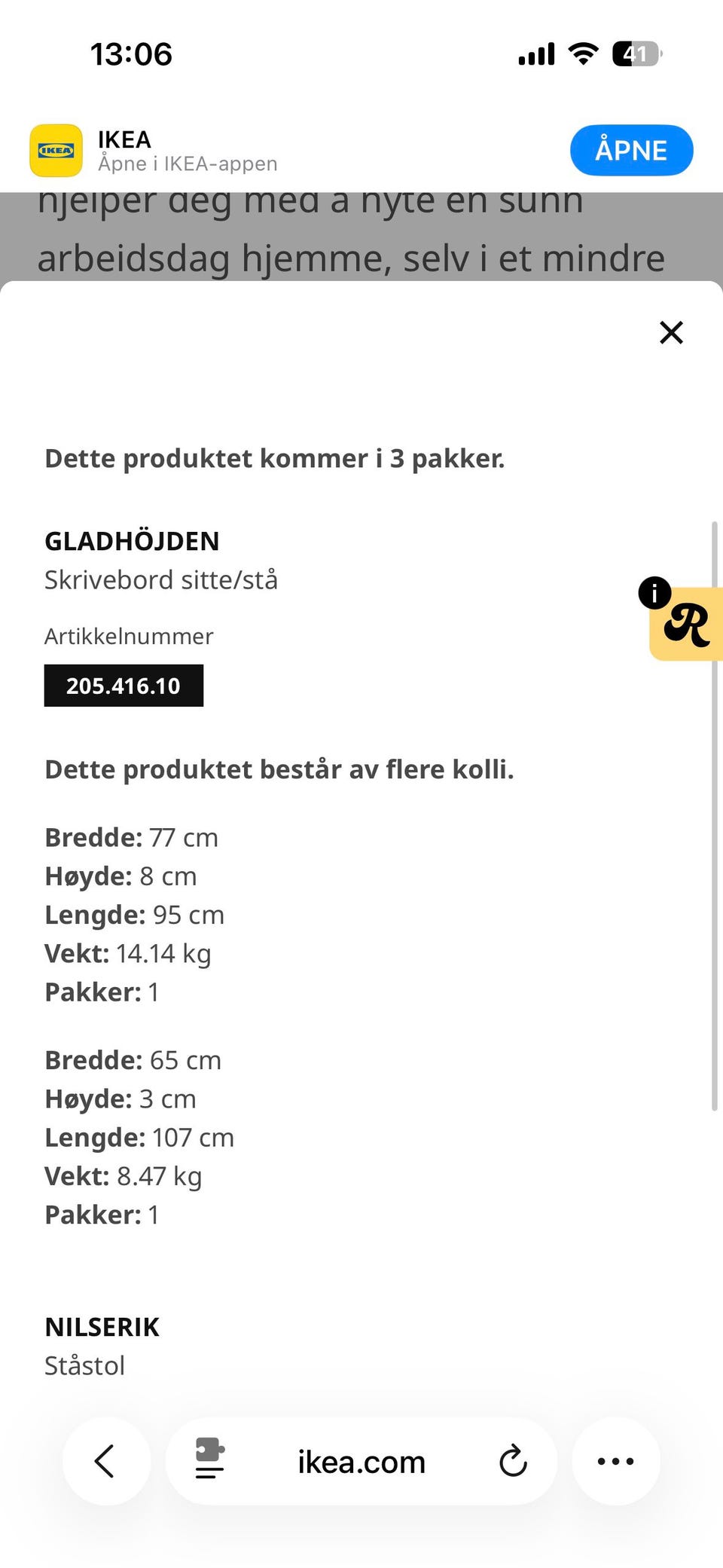
Task: Open the ellipsis more-options menu
Action: tap(615, 1461)
